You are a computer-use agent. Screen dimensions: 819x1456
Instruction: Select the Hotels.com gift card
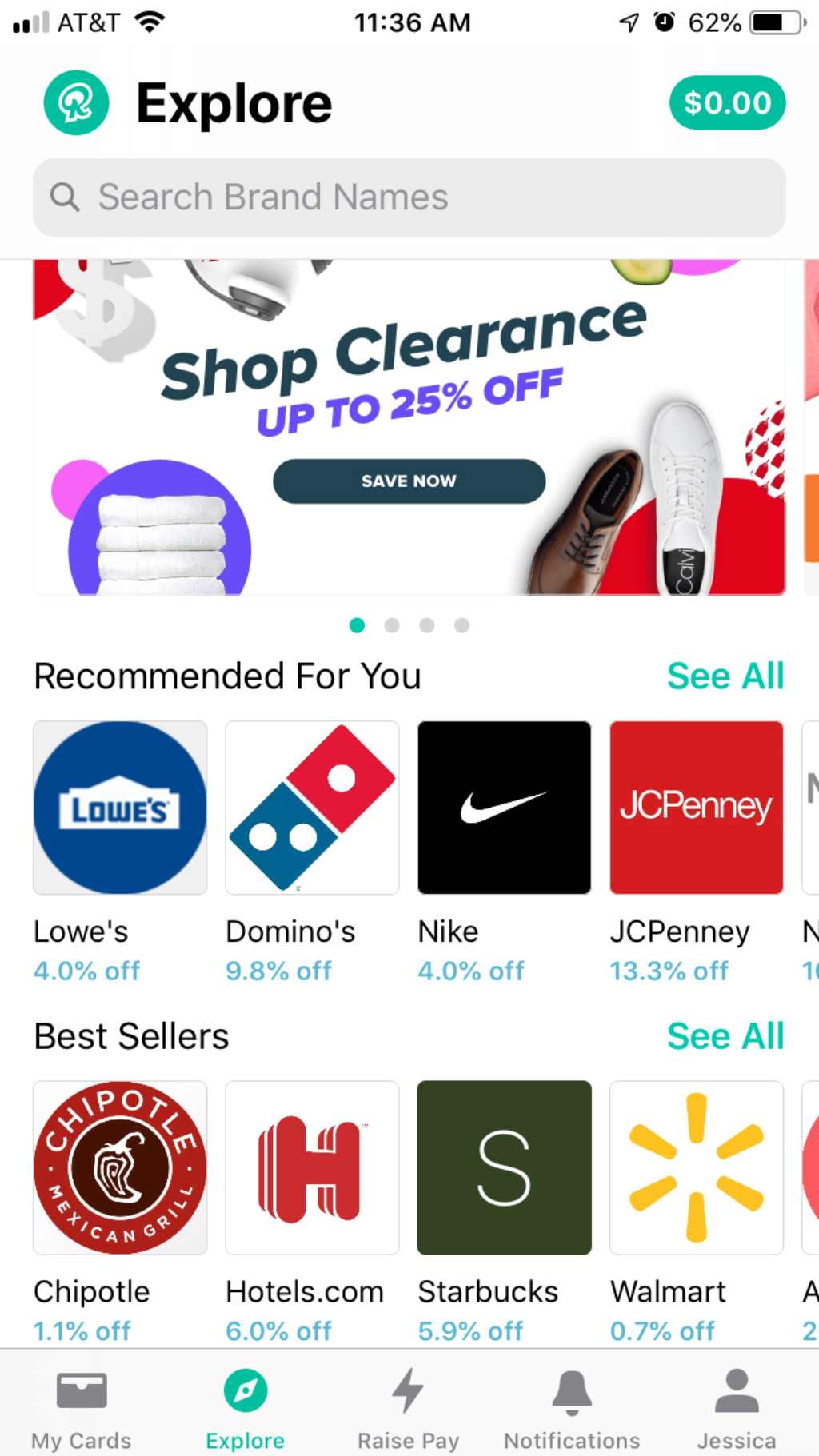[312, 1167]
